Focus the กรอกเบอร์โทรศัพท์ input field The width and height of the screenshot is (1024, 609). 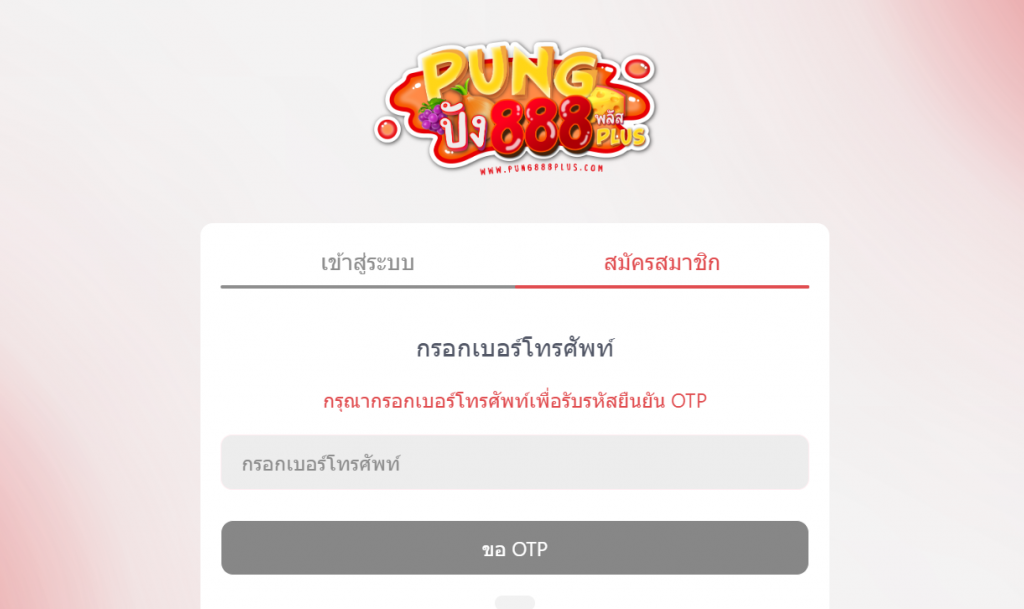[x=514, y=463]
